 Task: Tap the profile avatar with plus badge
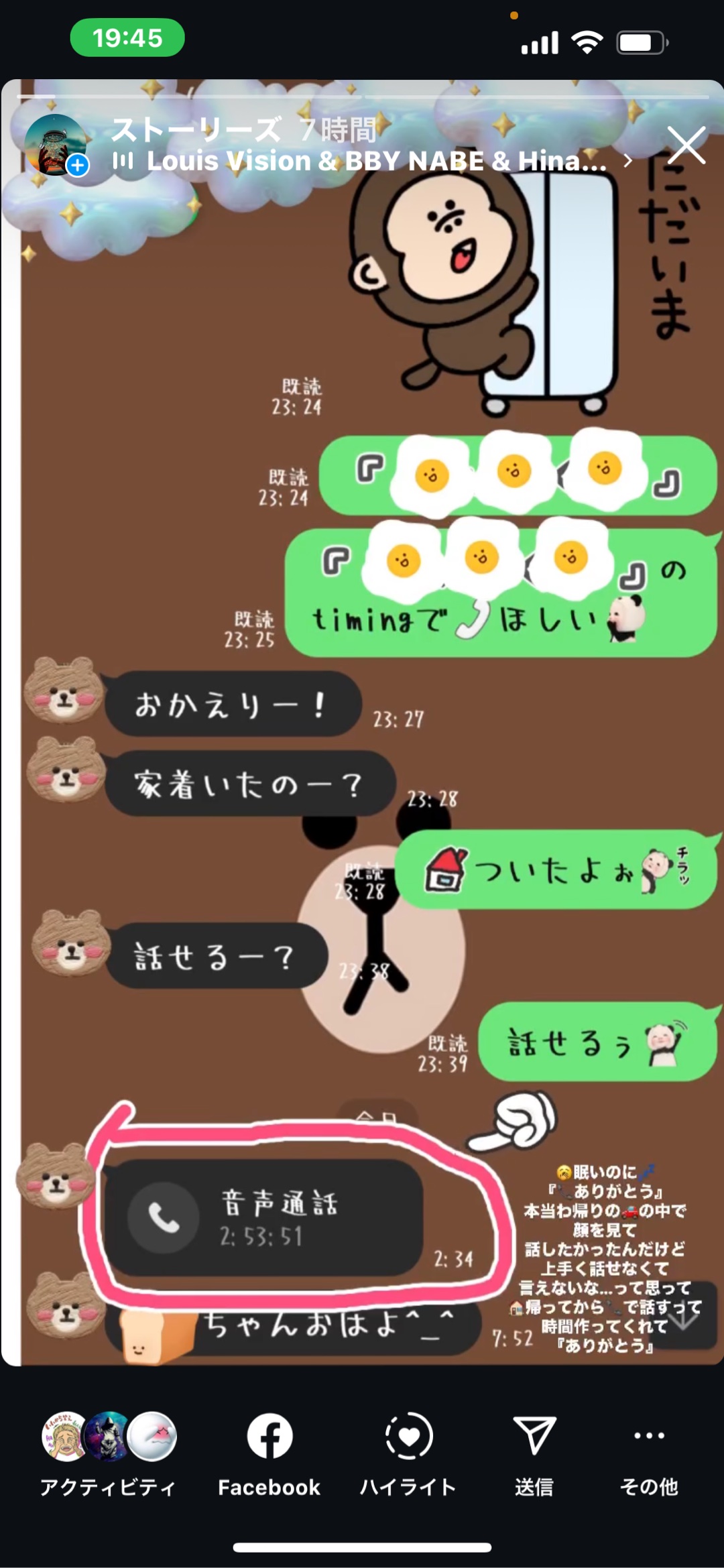56,145
